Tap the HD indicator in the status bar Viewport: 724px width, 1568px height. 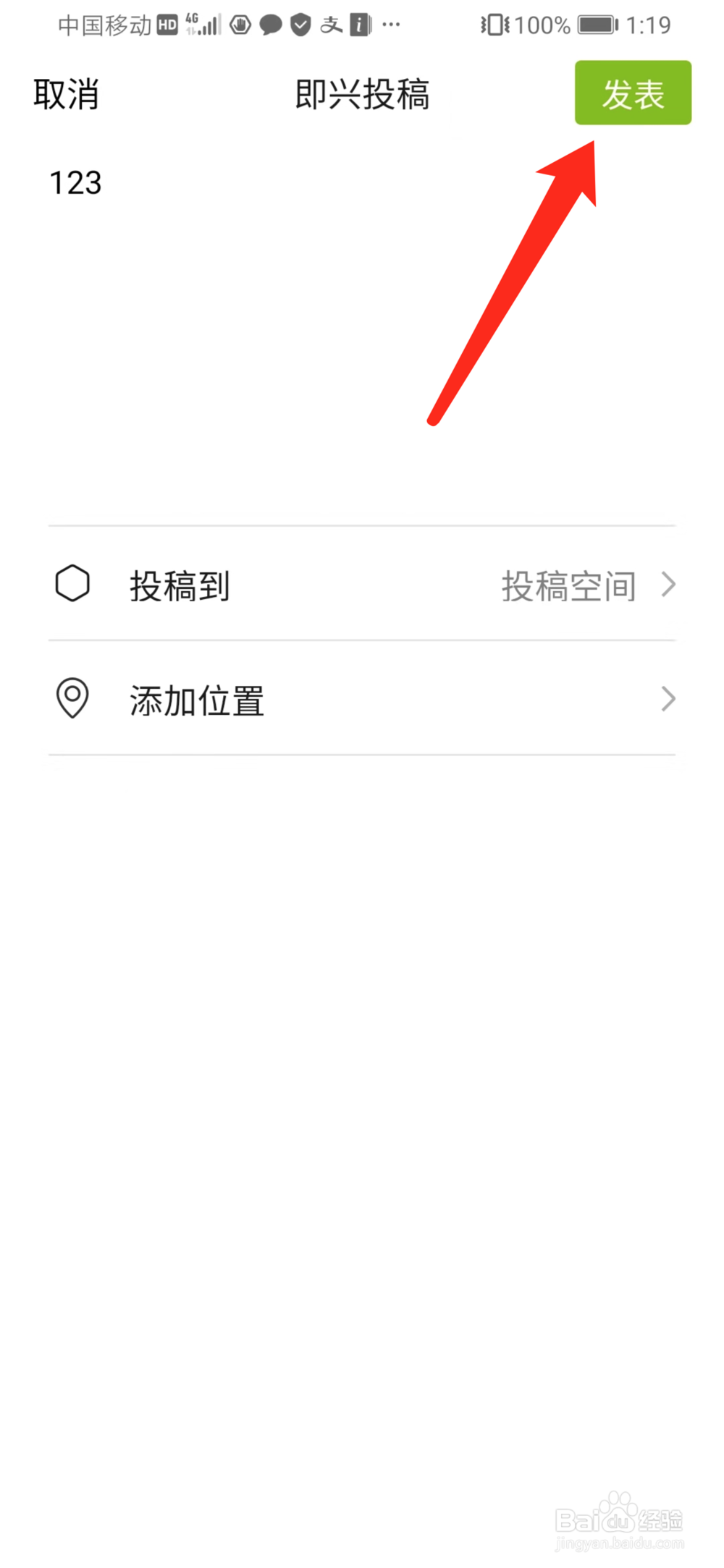pyautogui.click(x=166, y=24)
